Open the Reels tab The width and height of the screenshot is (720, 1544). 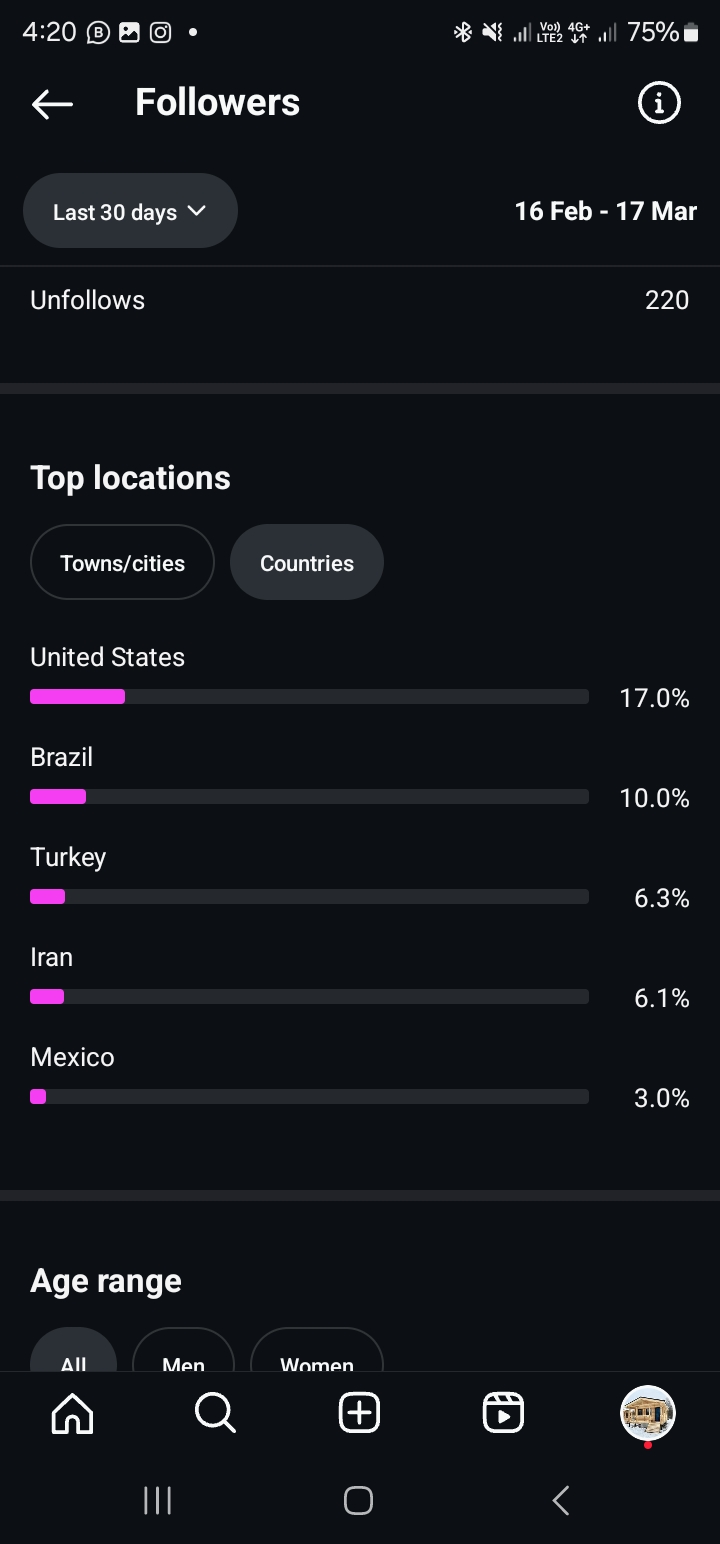click(503, 1414)
